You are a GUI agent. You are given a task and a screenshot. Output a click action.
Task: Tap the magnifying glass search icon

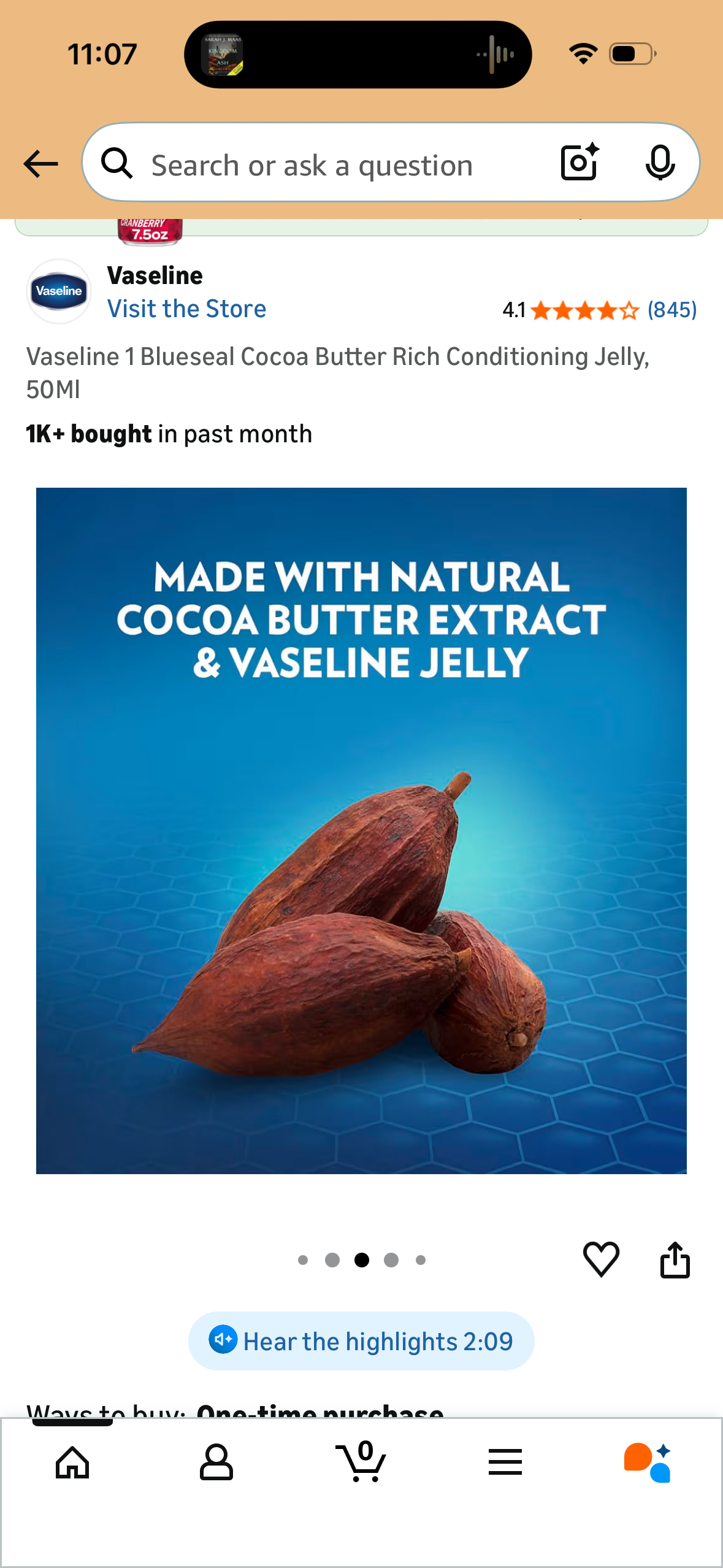(118, 163)
